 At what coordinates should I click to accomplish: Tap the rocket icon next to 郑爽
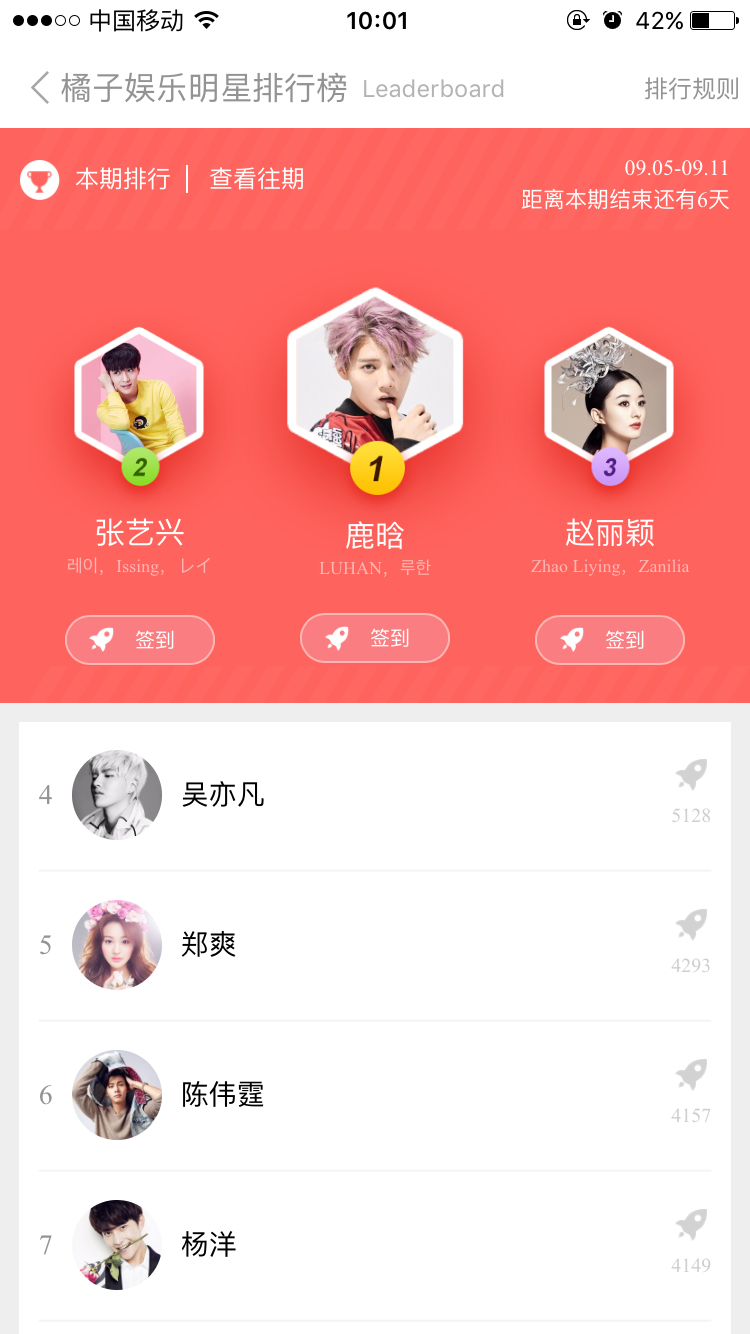pyautogui.click(x=691, y=925)
